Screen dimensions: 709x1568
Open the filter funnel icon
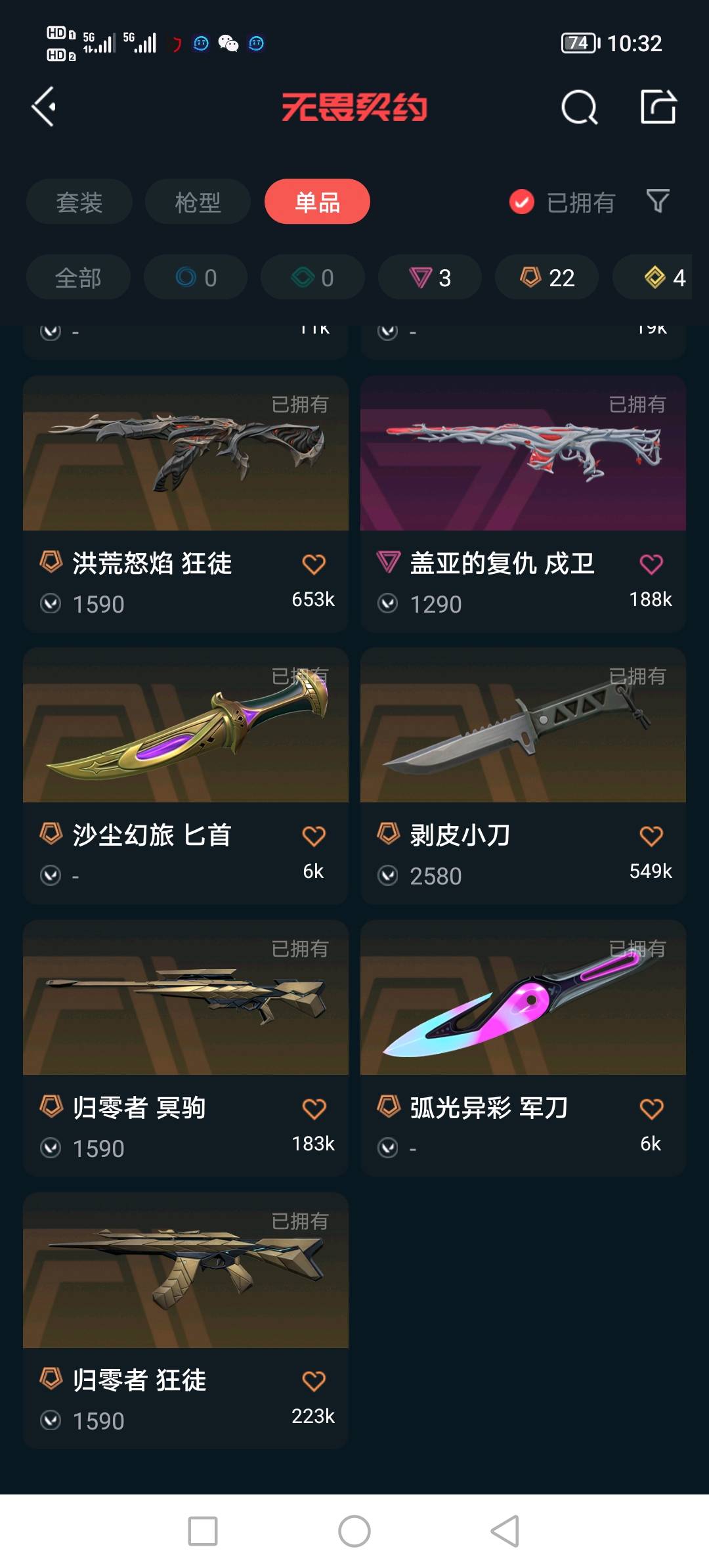658,201
